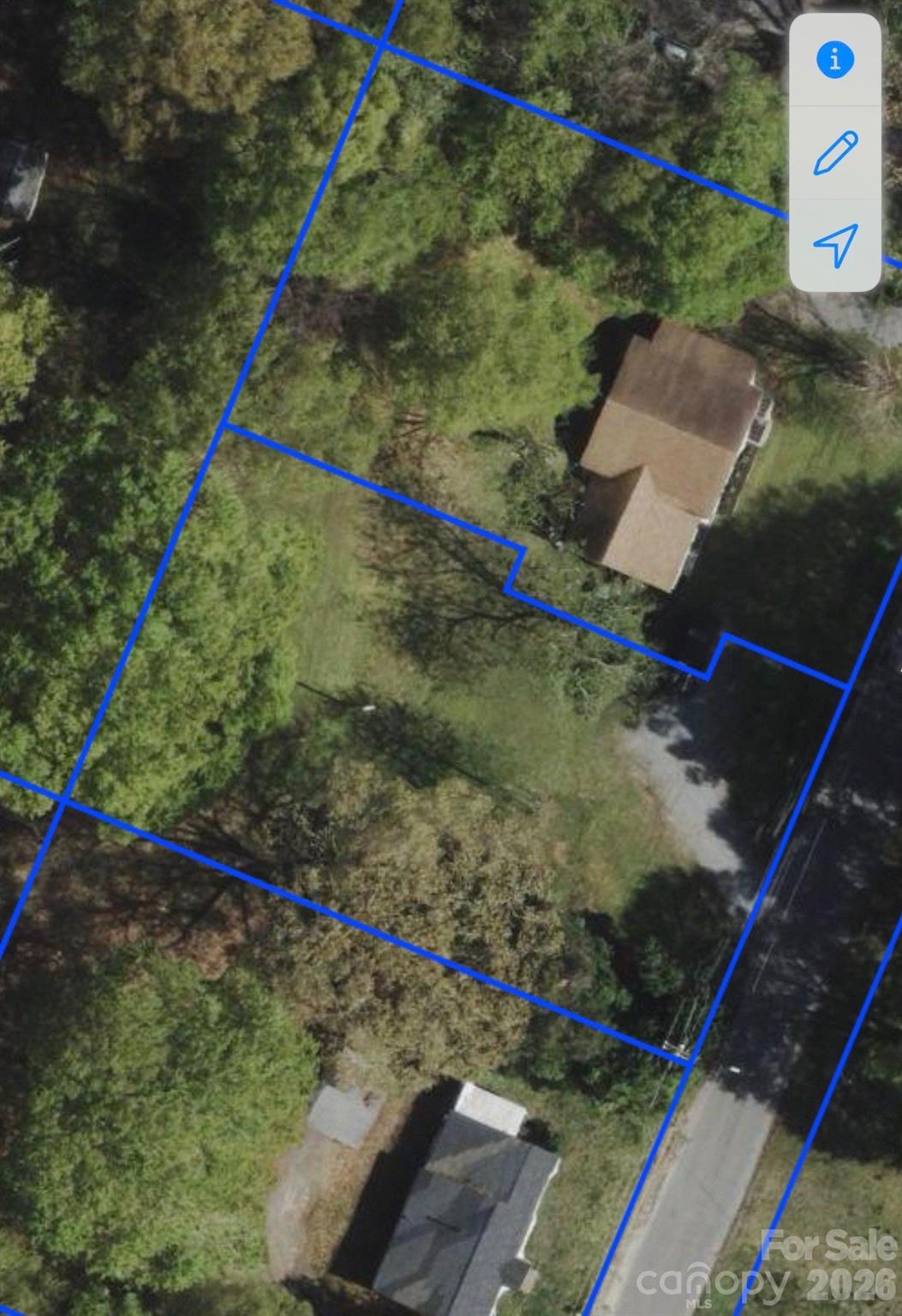902x1316 pixels.
Task: Open the parcel info button
Action: [835, 60]
